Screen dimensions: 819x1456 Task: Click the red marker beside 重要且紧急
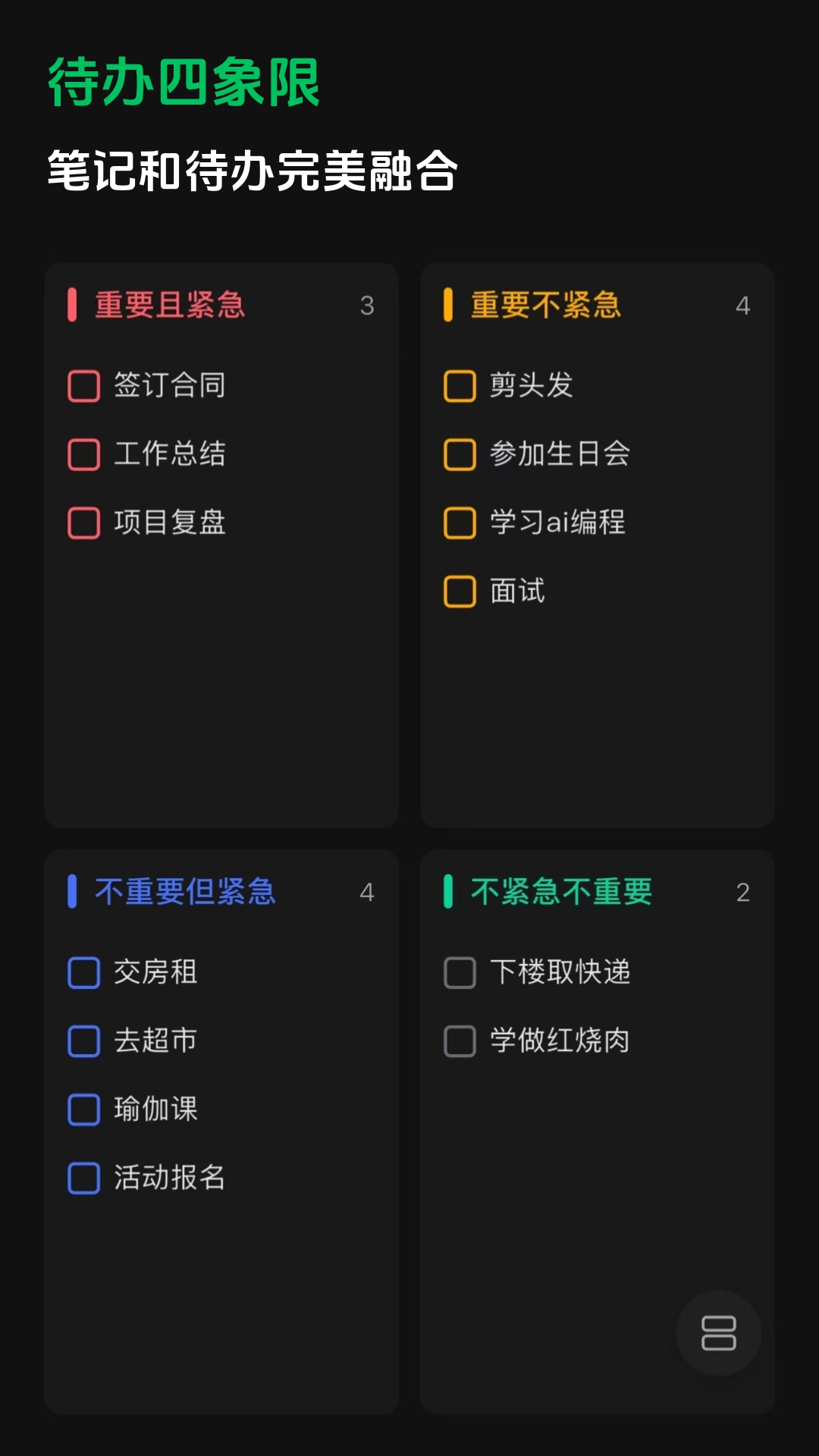tap(73, 305)
